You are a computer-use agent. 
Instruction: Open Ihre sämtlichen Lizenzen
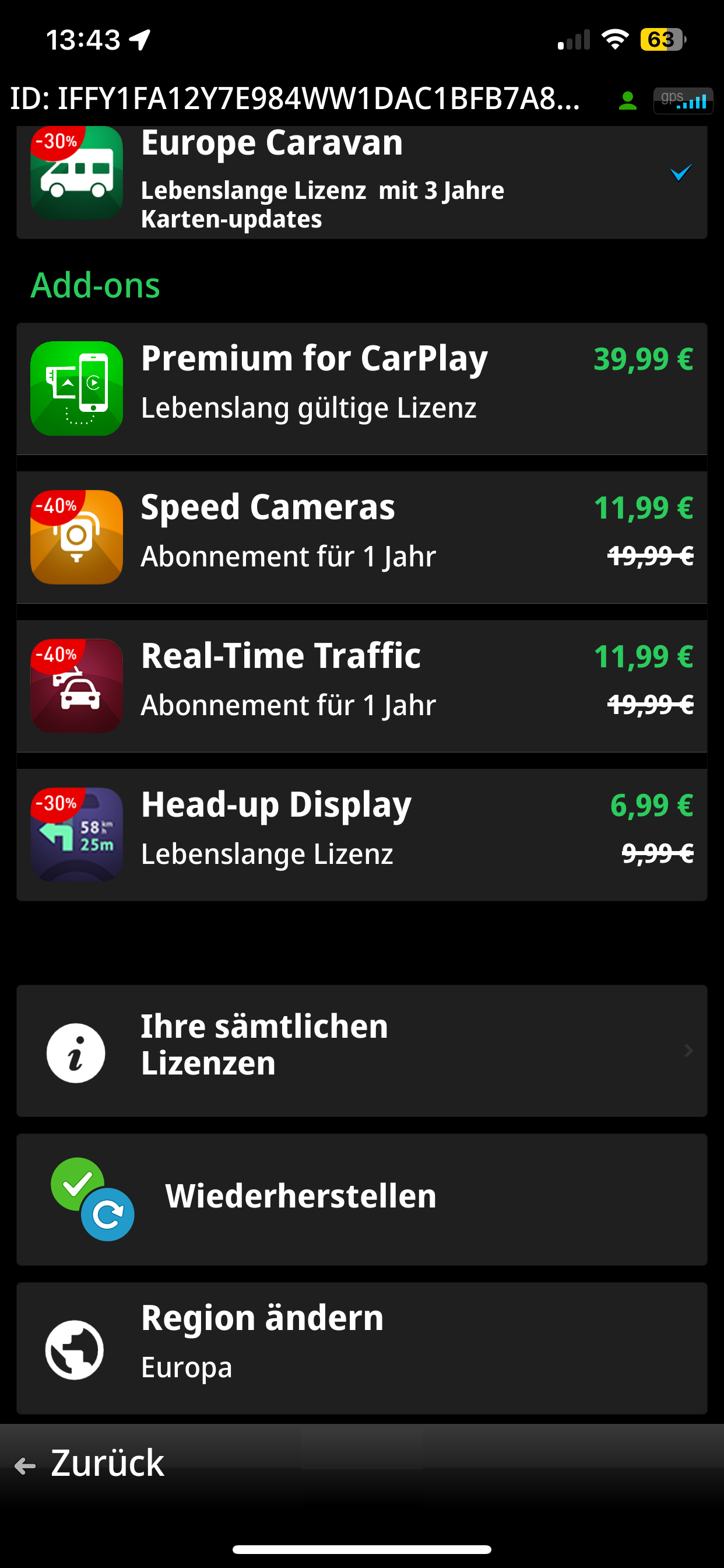(x=362, y=1051)
